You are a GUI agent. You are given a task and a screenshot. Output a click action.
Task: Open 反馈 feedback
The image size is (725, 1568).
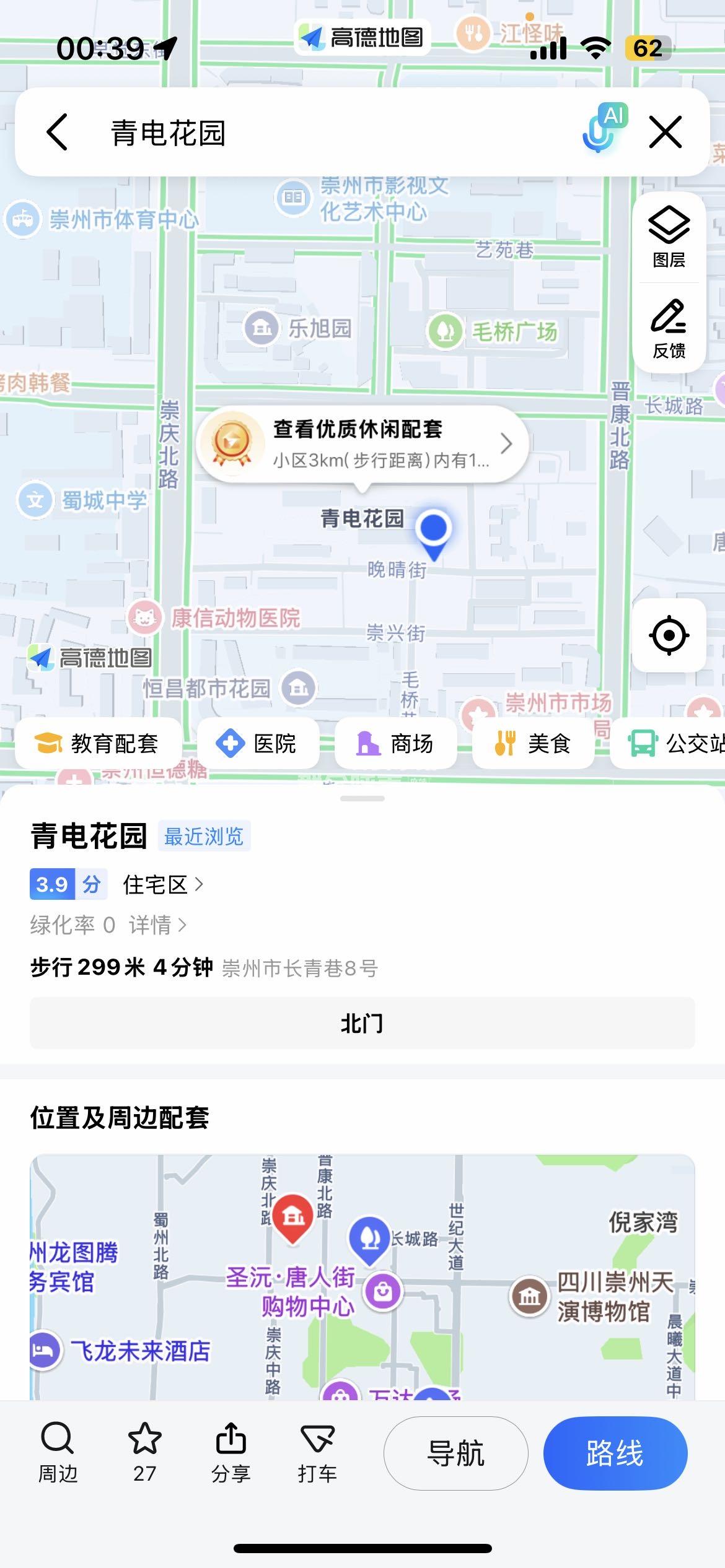pos(669,328)
